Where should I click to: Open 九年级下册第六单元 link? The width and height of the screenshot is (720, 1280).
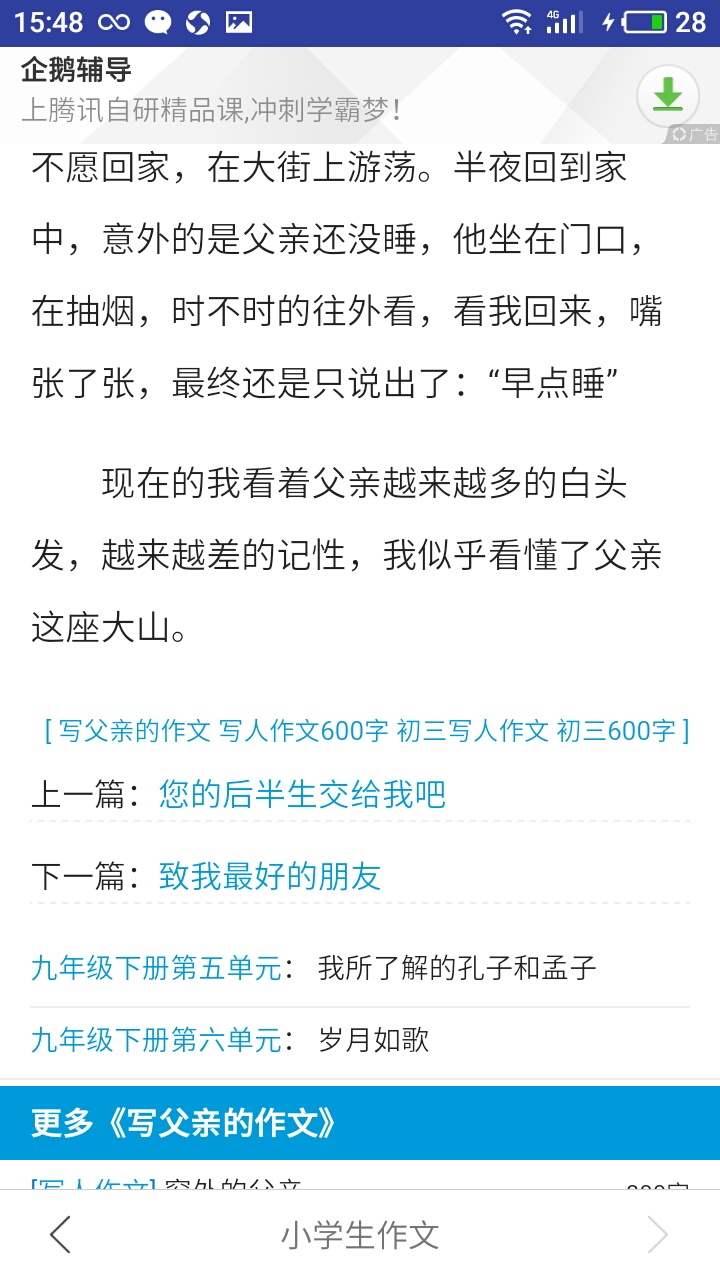pos(157,1040)
